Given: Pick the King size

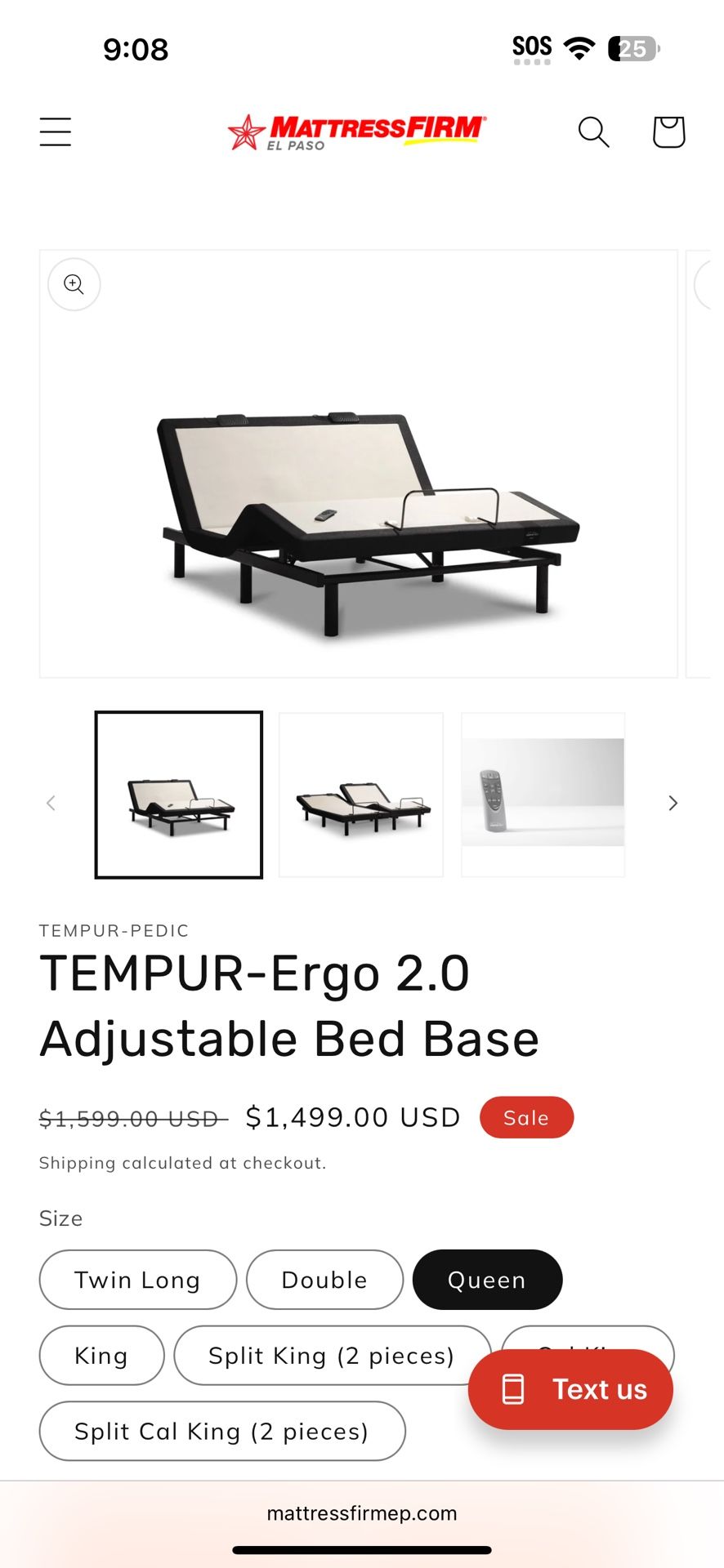Looking at the screenshot, I should pos(101,1356).
